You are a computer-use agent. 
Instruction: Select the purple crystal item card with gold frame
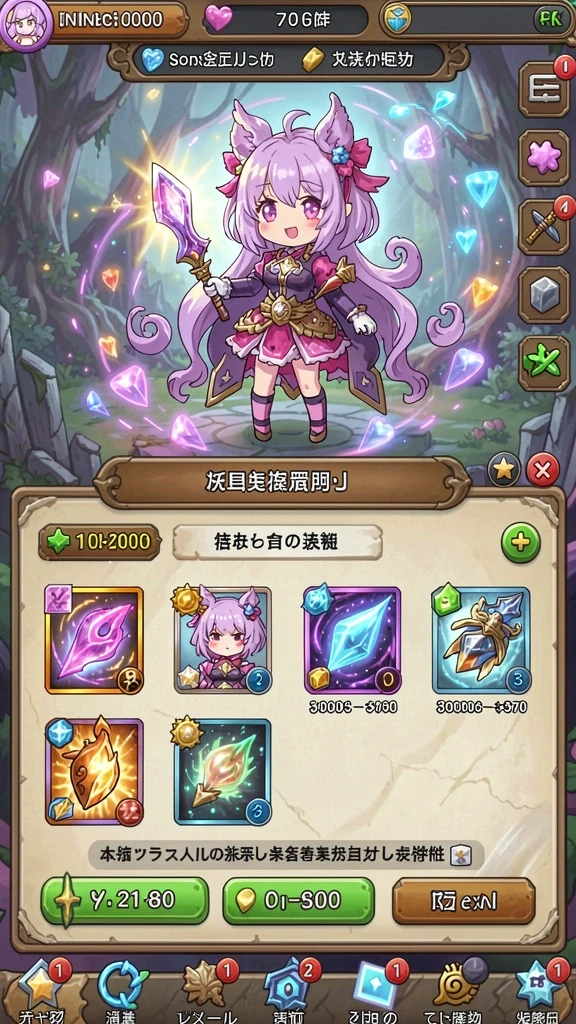click(93, 640)
